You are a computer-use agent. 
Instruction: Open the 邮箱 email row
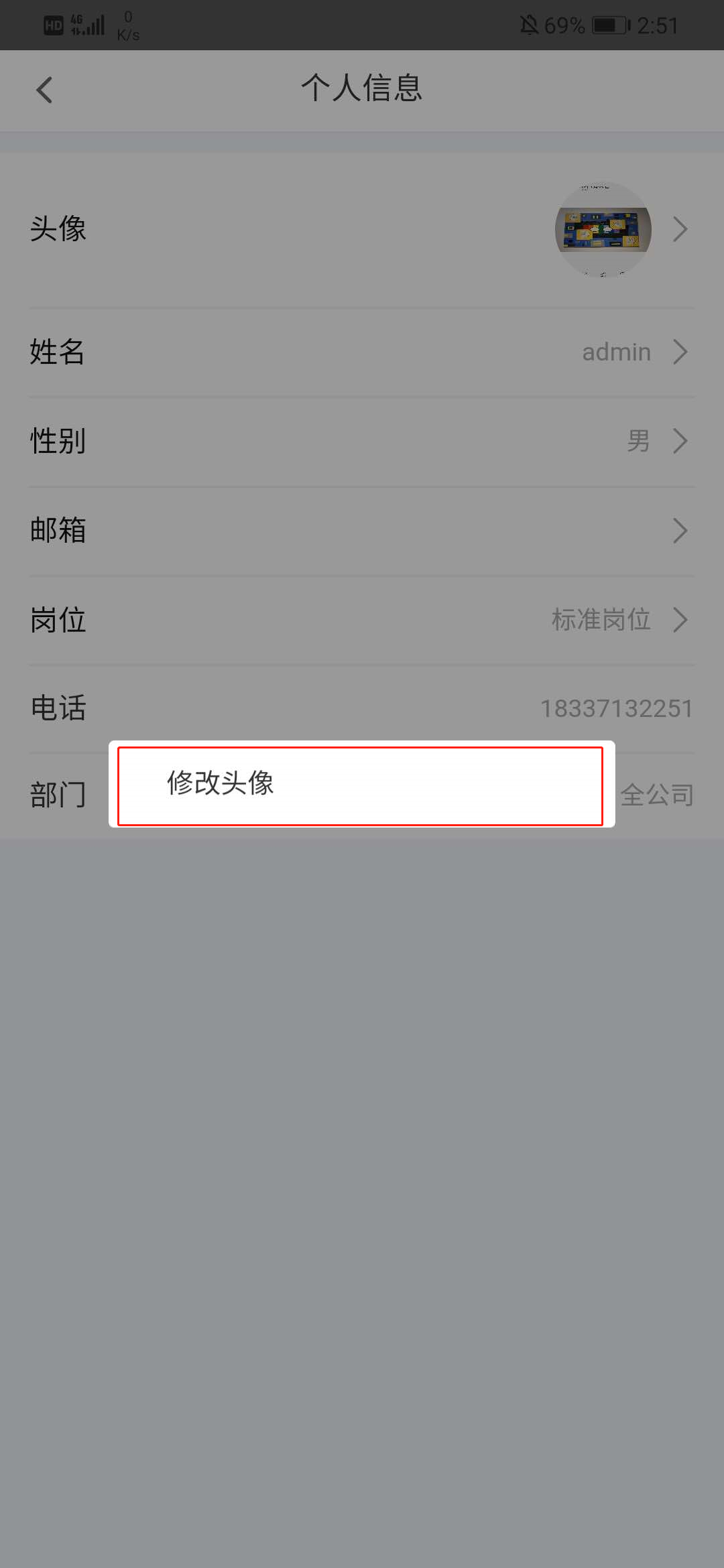[362, 531]
